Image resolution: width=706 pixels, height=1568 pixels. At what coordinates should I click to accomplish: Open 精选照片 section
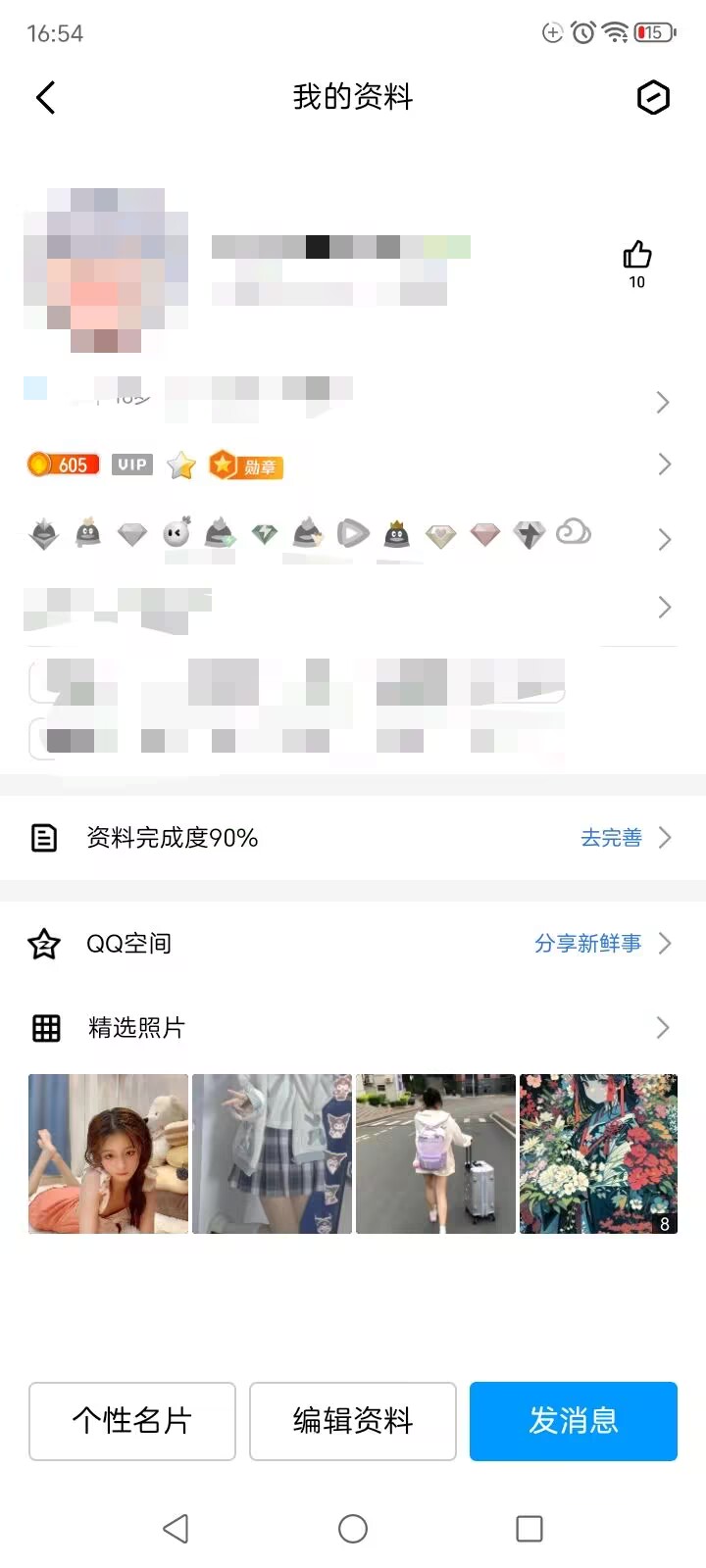(x=136, y=1028)
